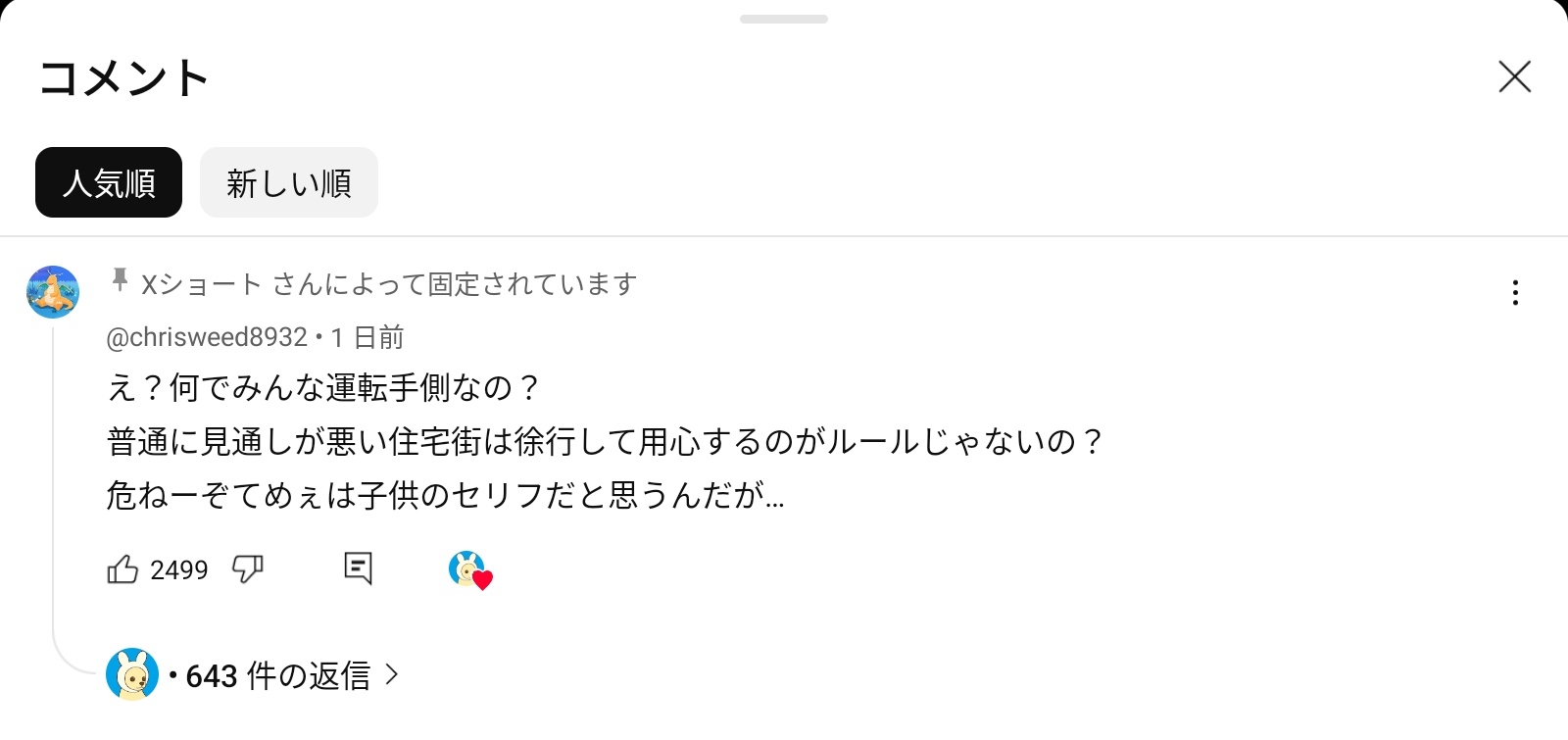This screenshot has width=1568, height=740.
Task: Open the pinned comment's three-dot menu
Action: (x=1515, y=293)
